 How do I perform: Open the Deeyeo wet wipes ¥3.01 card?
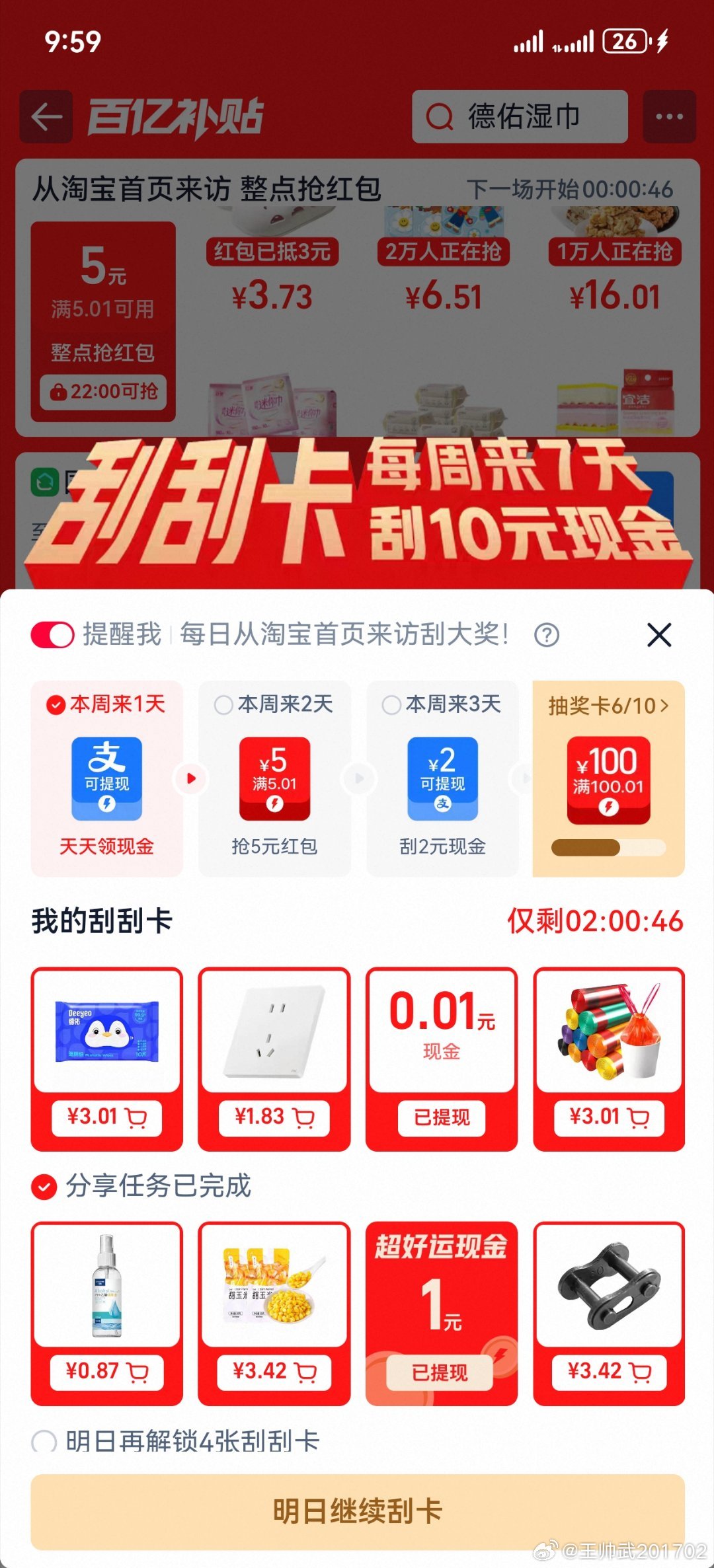[x=106, y=1059]
